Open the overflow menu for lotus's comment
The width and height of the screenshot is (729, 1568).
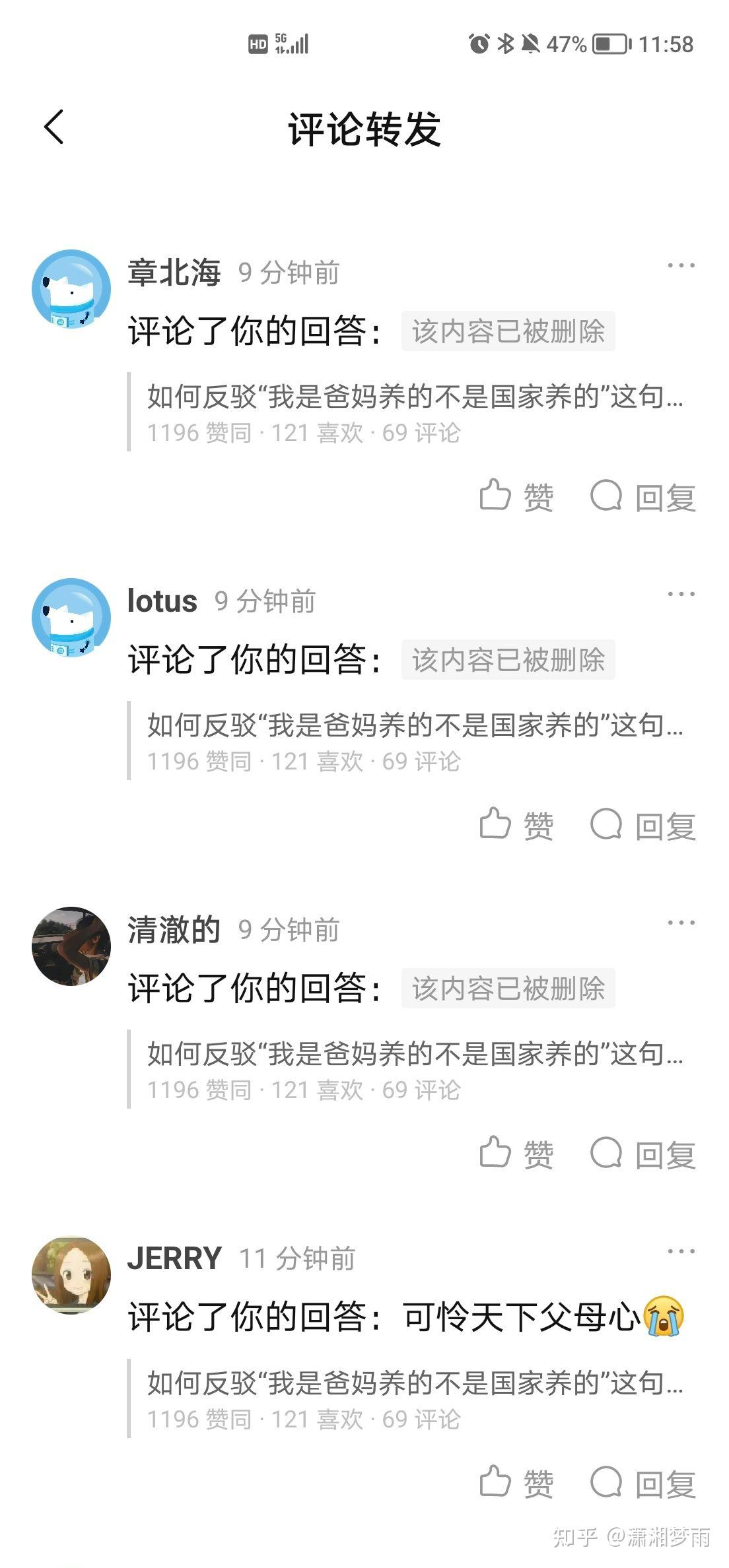pos(681,594)
